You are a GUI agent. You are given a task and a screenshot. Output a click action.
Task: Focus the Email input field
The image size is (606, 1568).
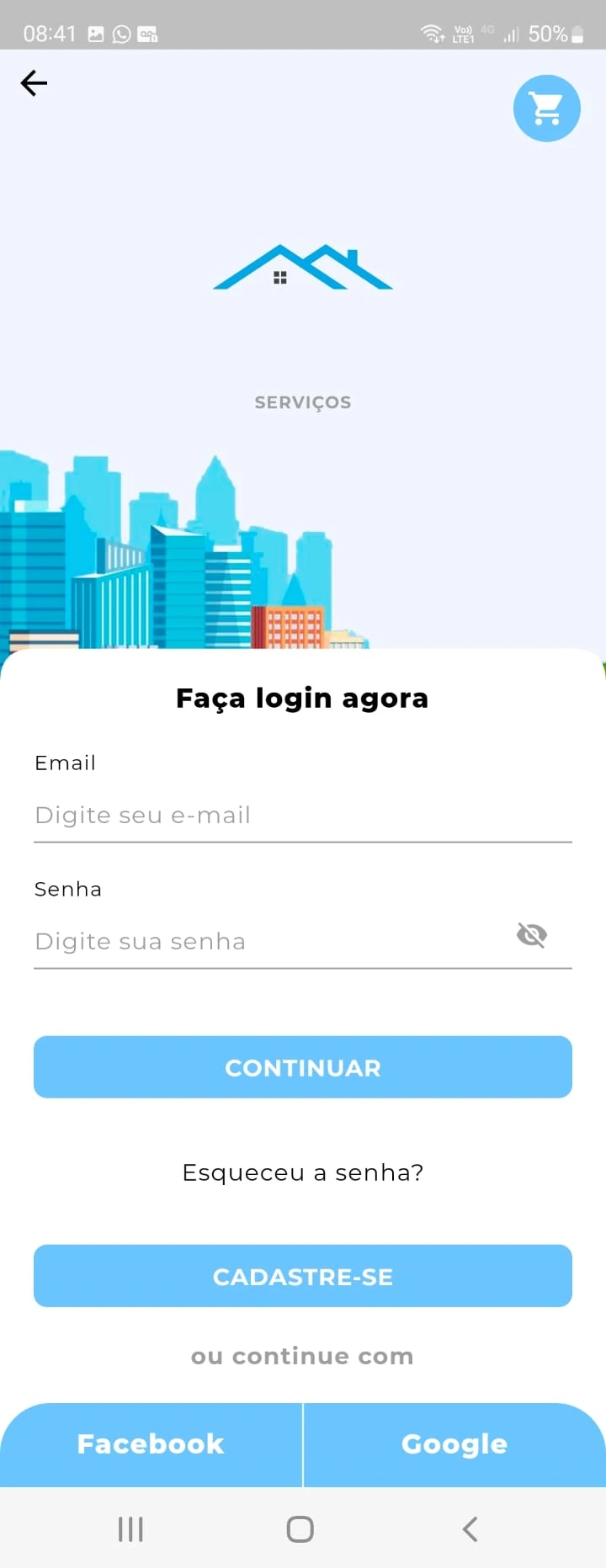(x=303, y=815)
